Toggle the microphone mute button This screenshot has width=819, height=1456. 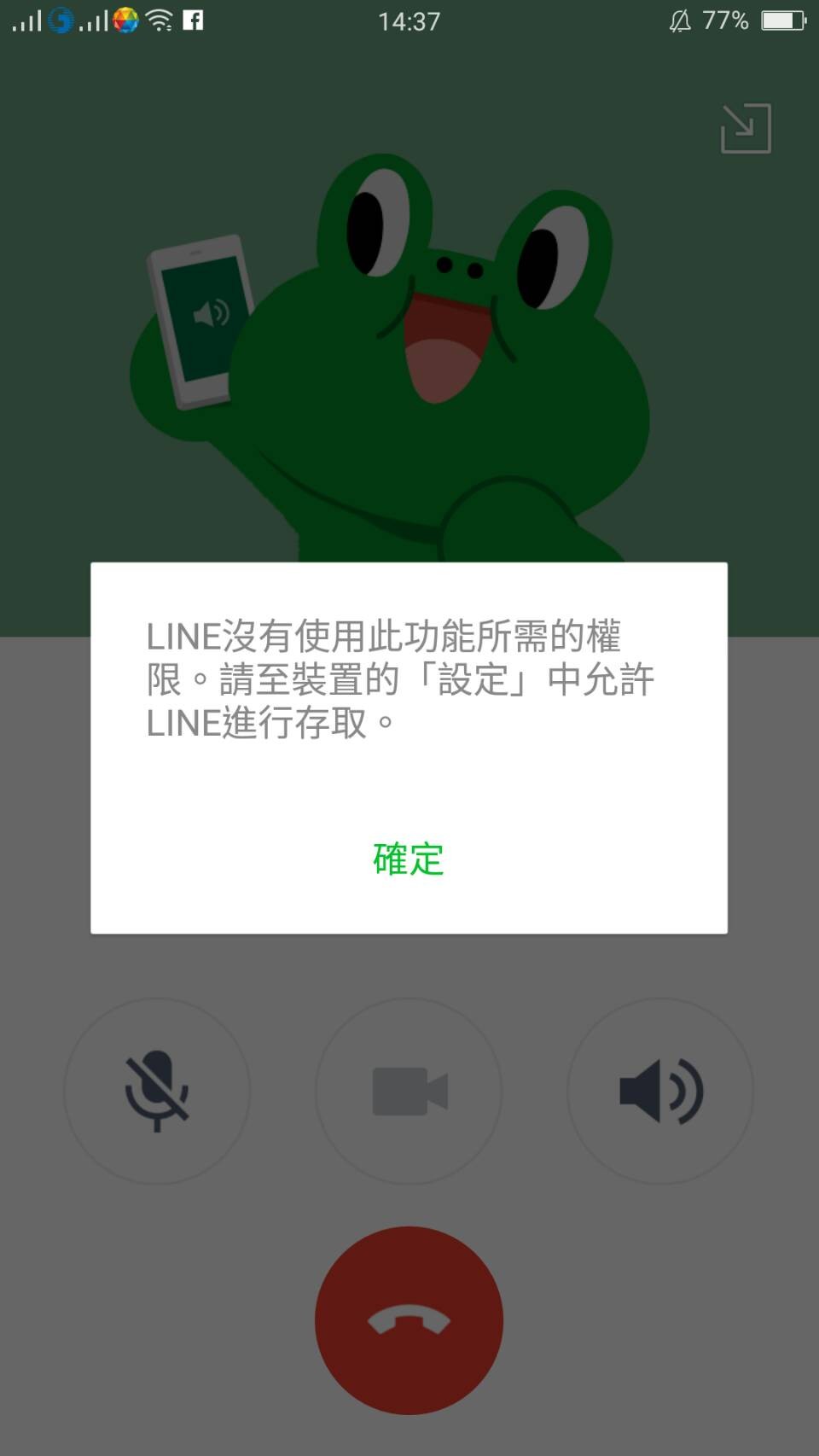(157, 1091)
